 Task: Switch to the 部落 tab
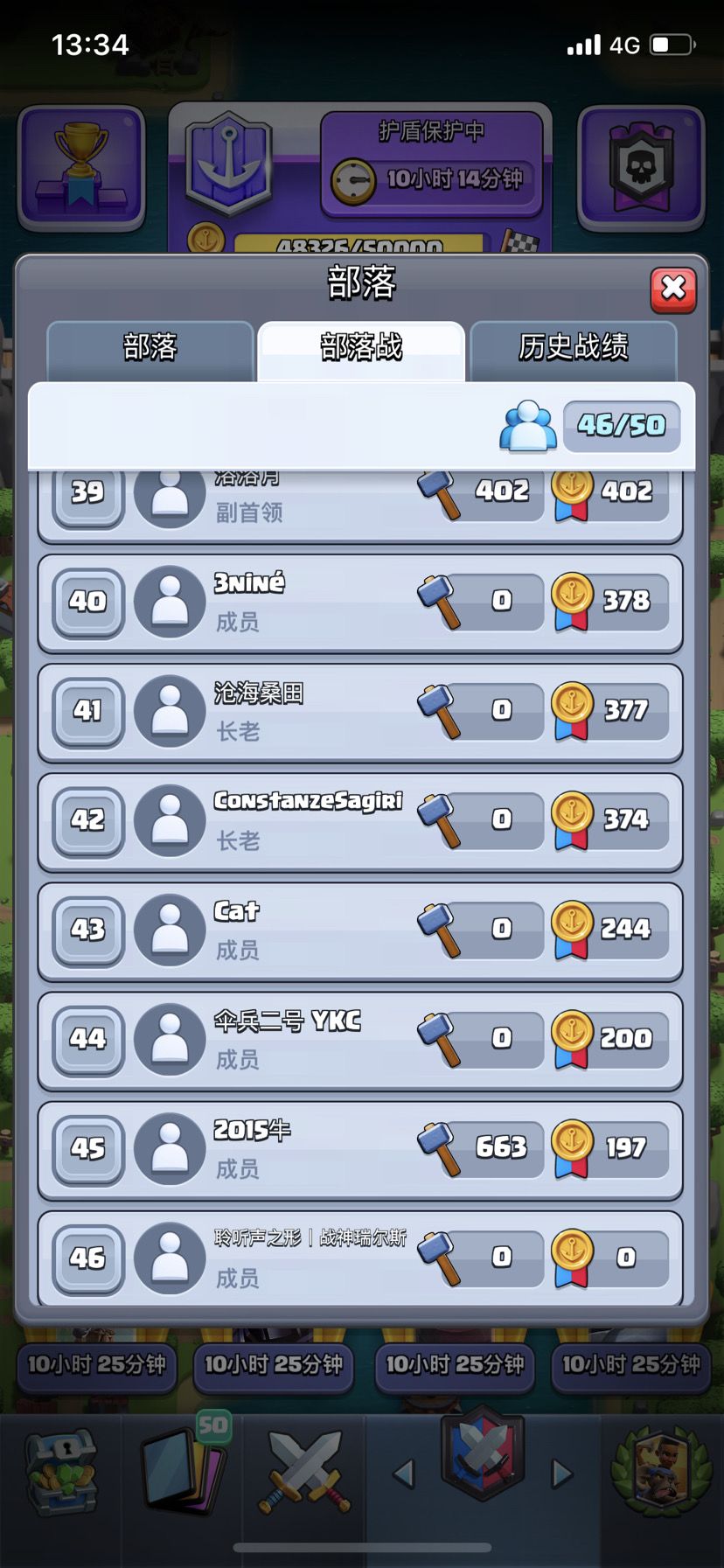[x=150, y=347]
